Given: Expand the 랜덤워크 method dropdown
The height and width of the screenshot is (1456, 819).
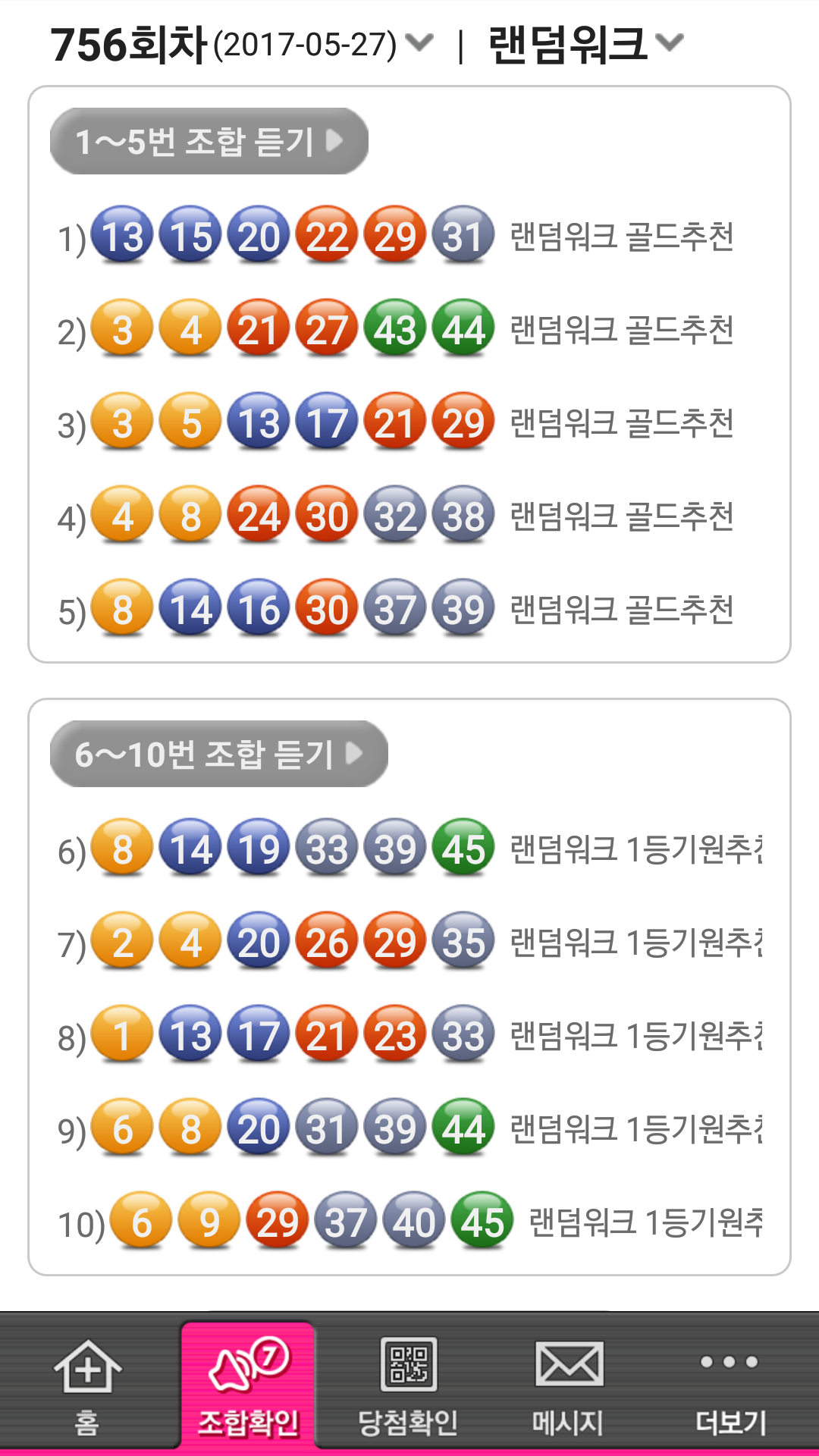Looking at the screenshot, I should 585,44.
